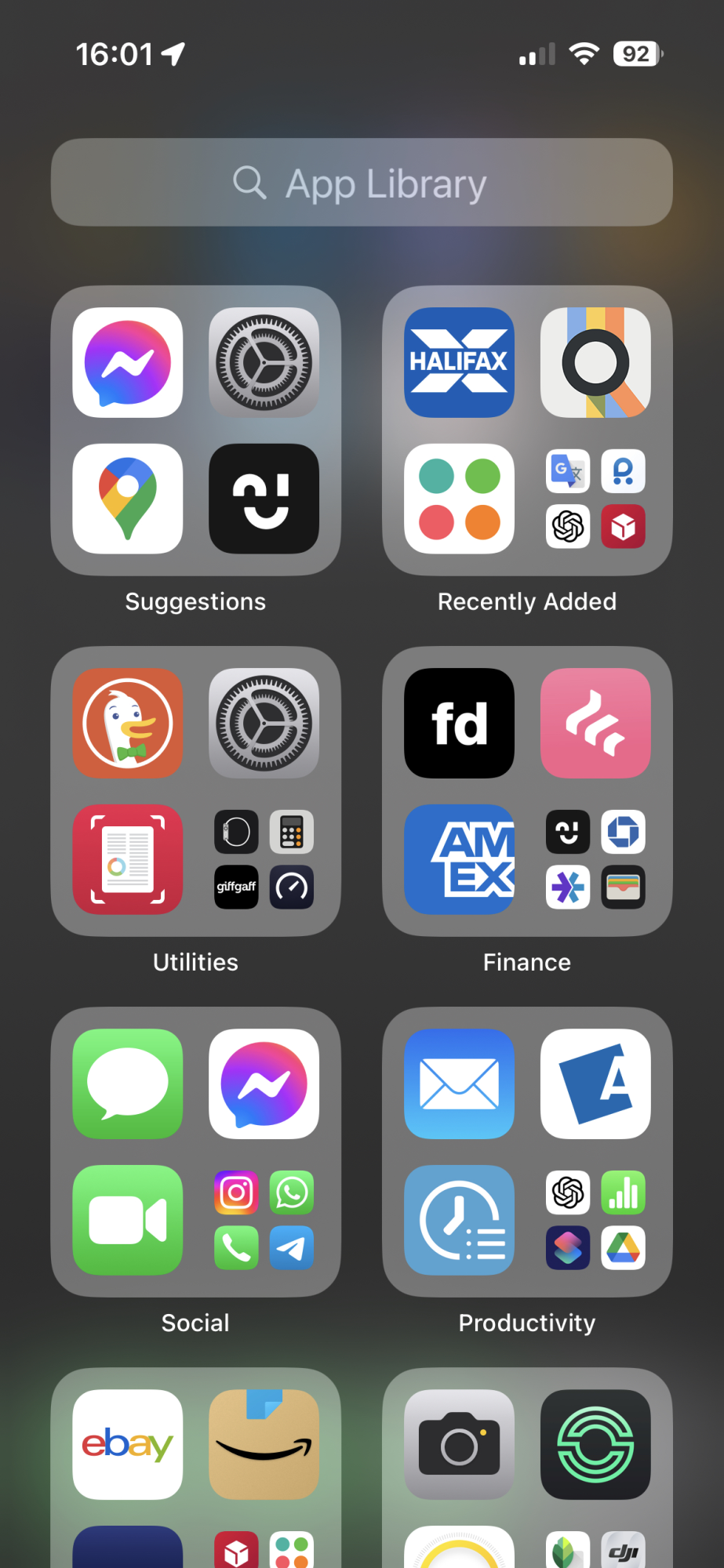The height and width of the screenshot is (1568, 724).
Task: Open the black fd app in Finance
Action: pos(459,723)
